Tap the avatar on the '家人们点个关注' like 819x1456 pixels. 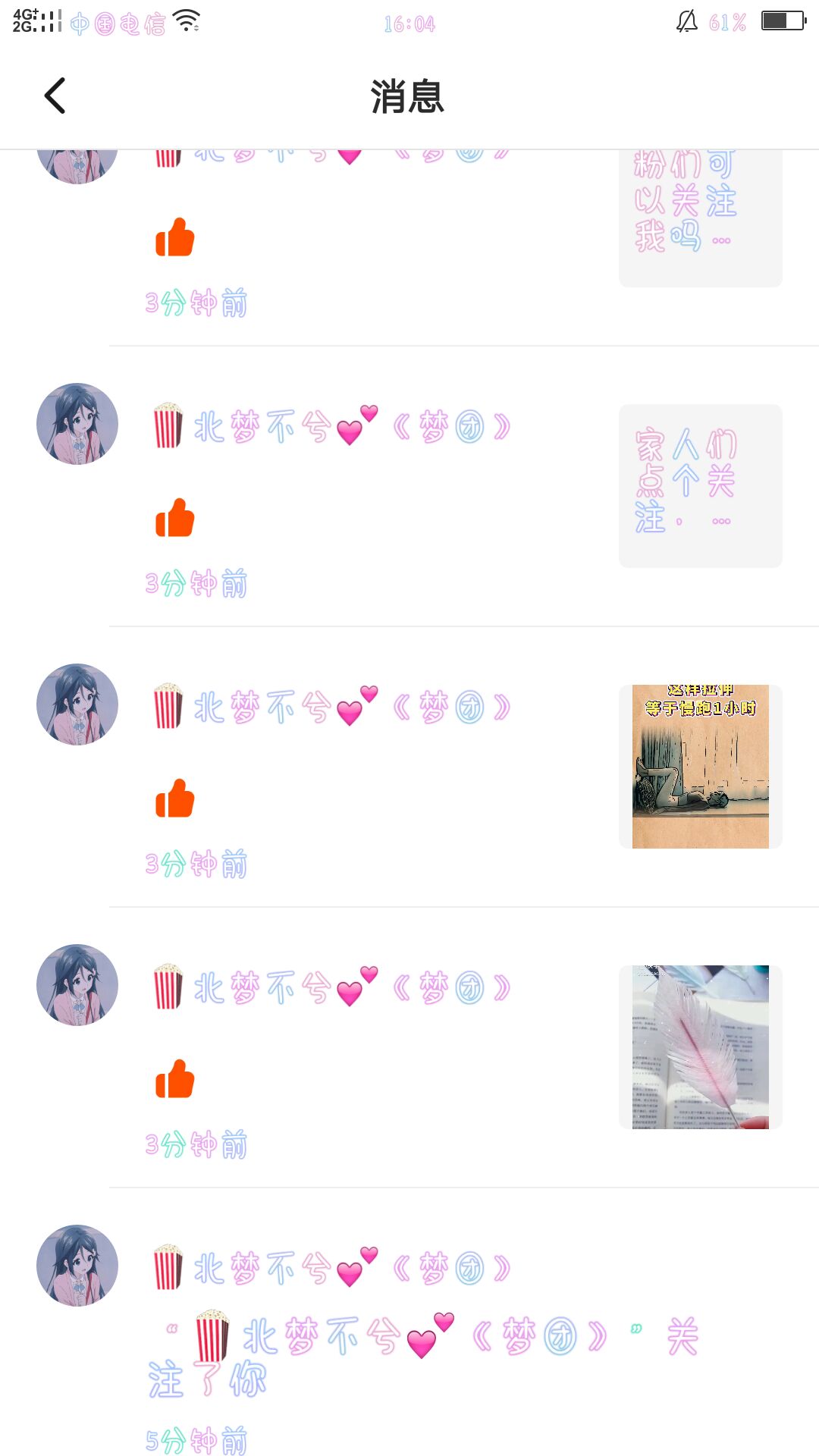(77, 424)
